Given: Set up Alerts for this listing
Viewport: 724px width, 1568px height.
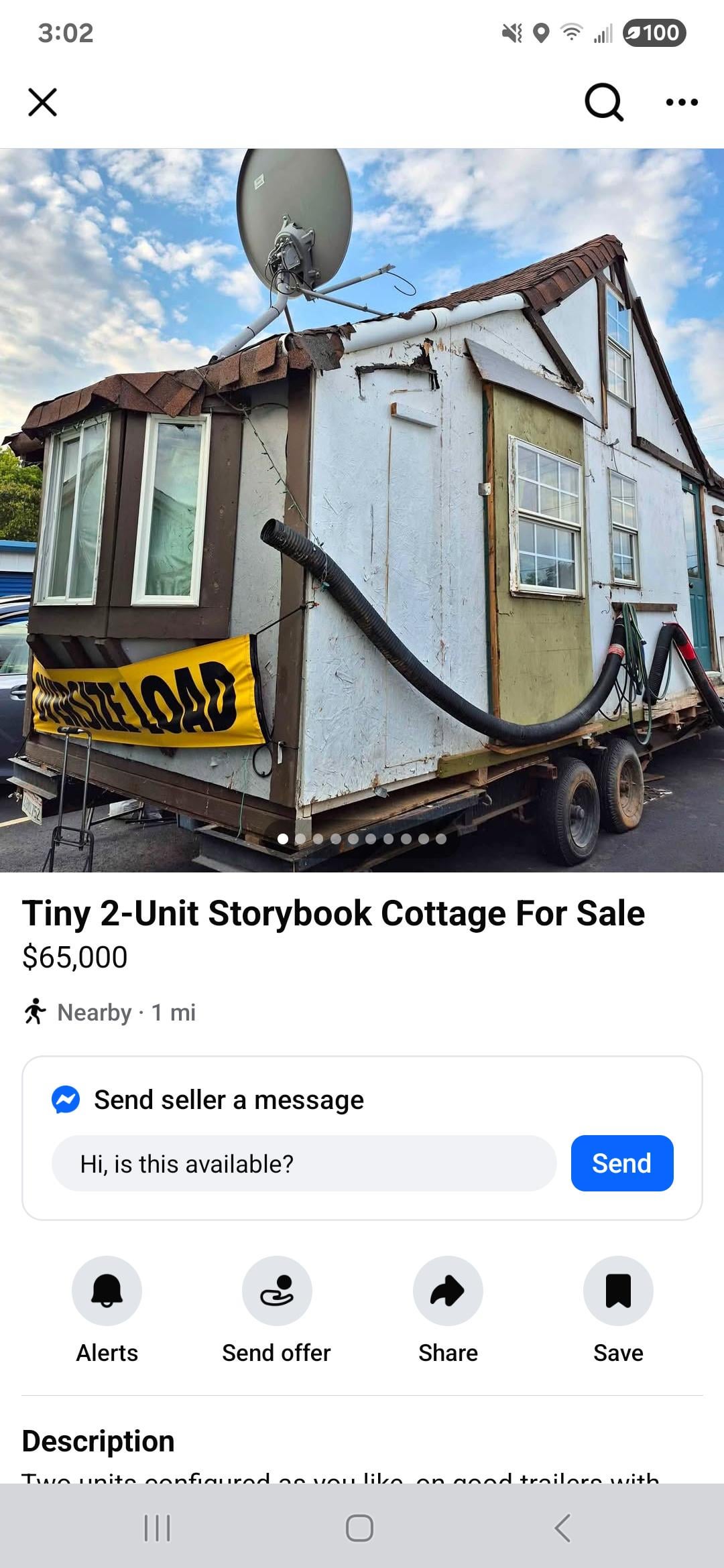Looking at the screenshot, I should [107, 1291].
